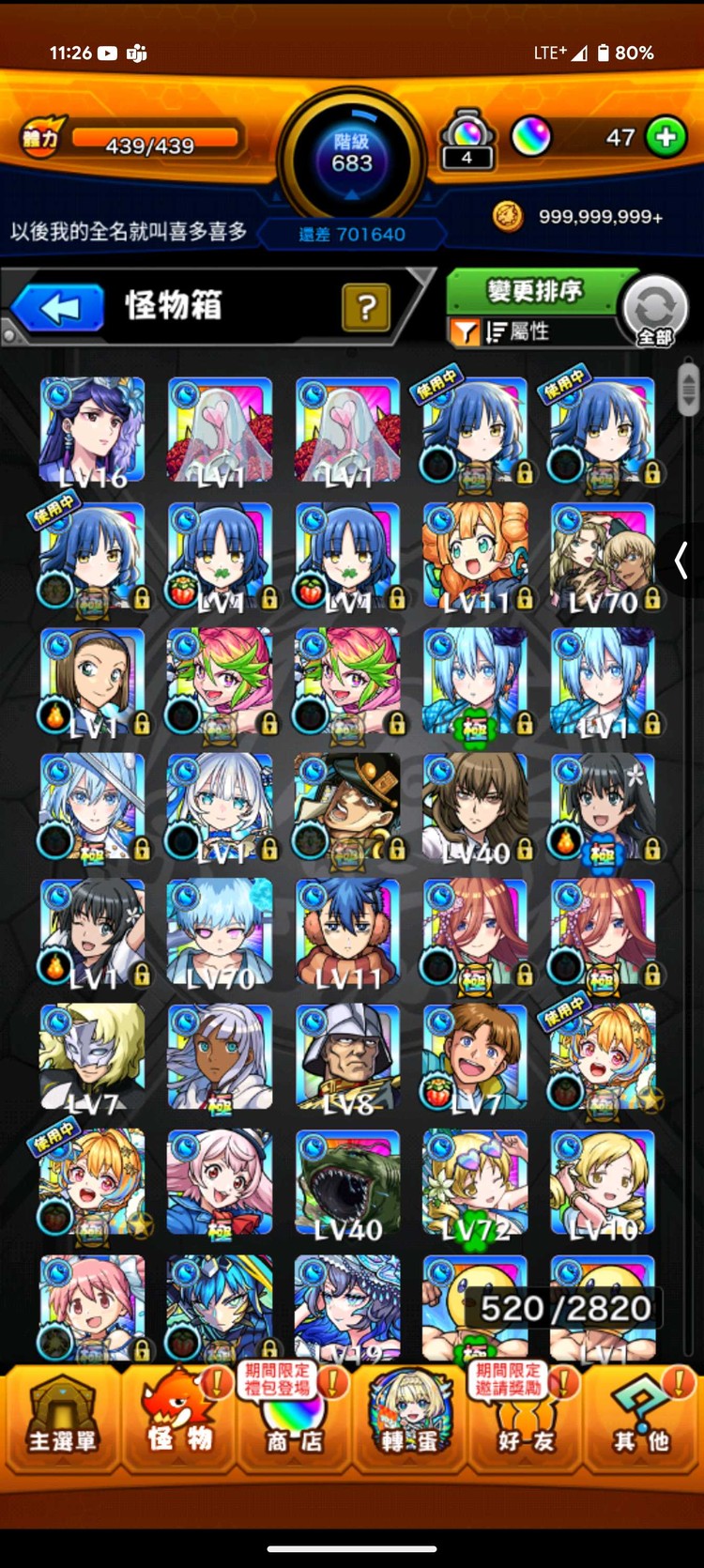This screenshot has width=704, height=1568.
Task: Add orbs with the green plus button
Action: coord(666,137)
